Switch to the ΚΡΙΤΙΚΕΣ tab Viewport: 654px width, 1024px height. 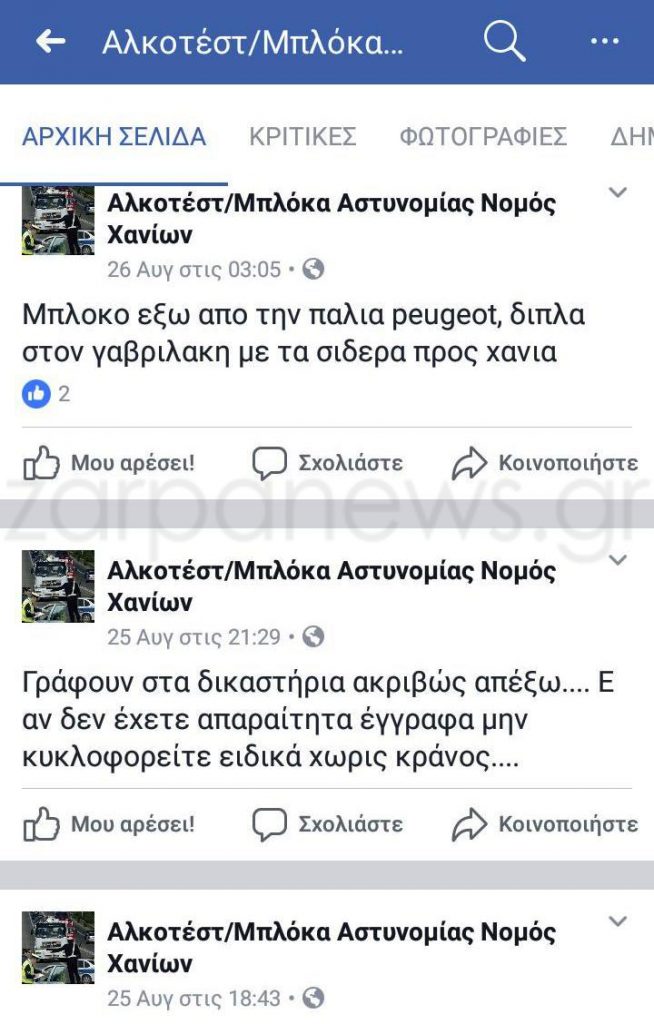coord(302,137)
